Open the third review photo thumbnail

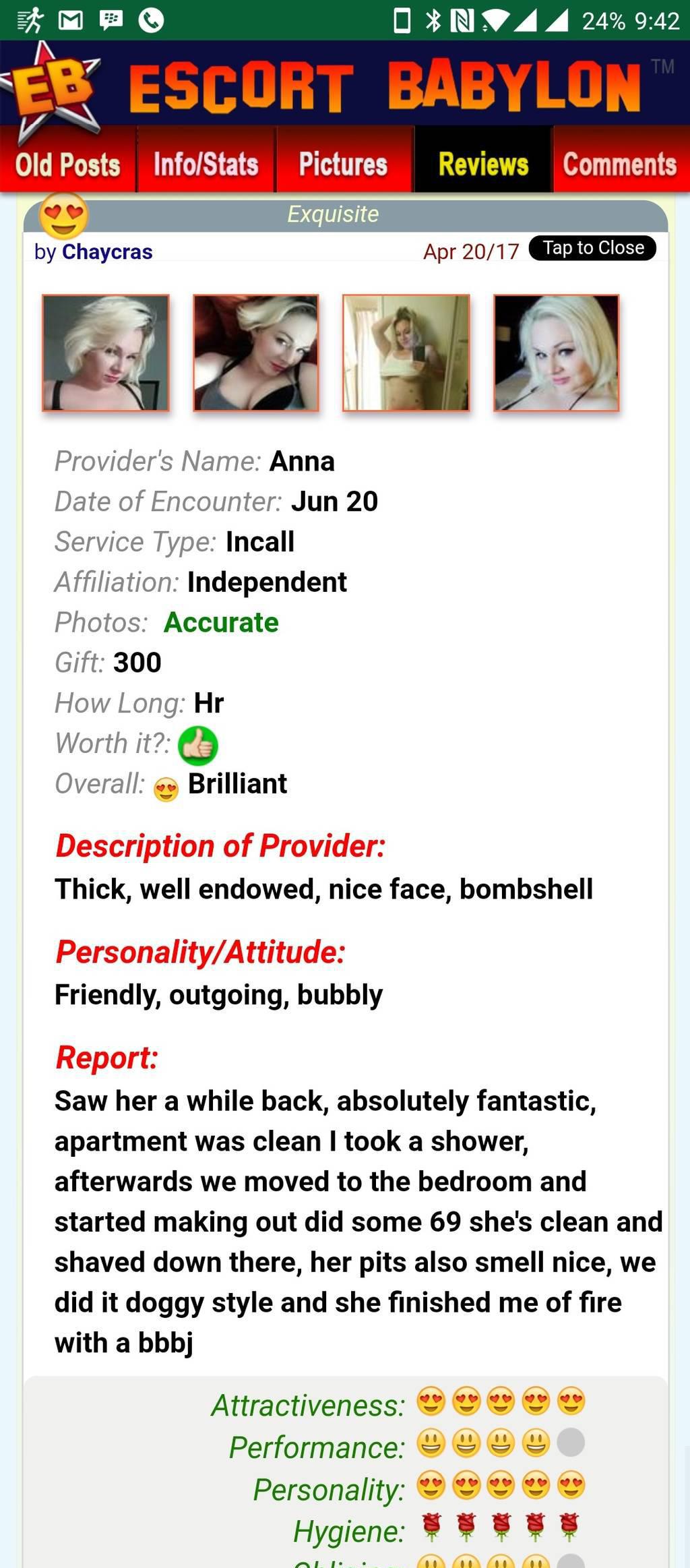406,353
